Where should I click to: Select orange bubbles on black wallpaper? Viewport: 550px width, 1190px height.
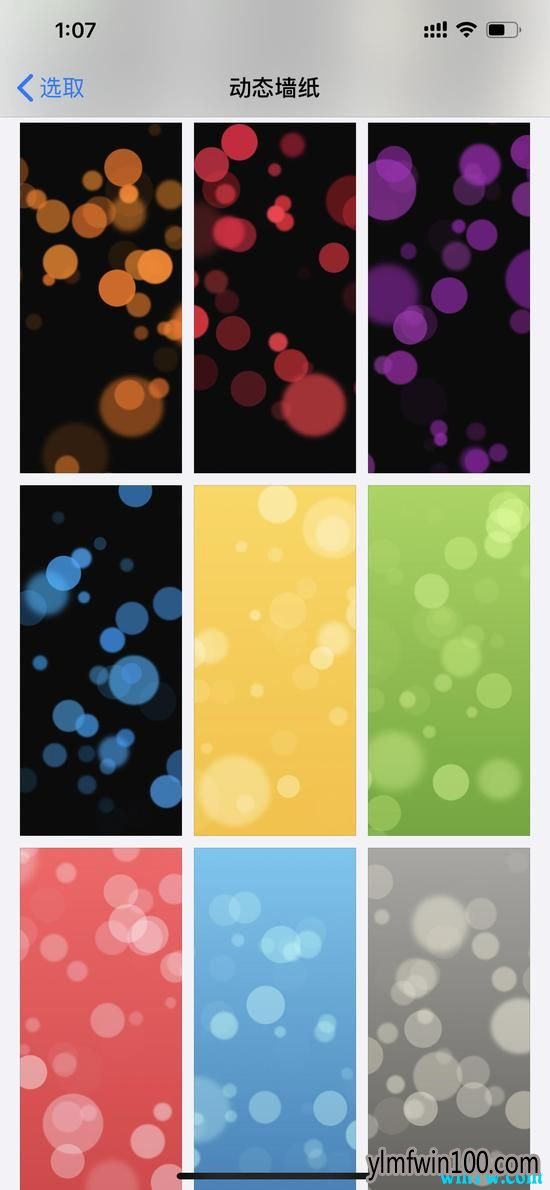[101, 298]
